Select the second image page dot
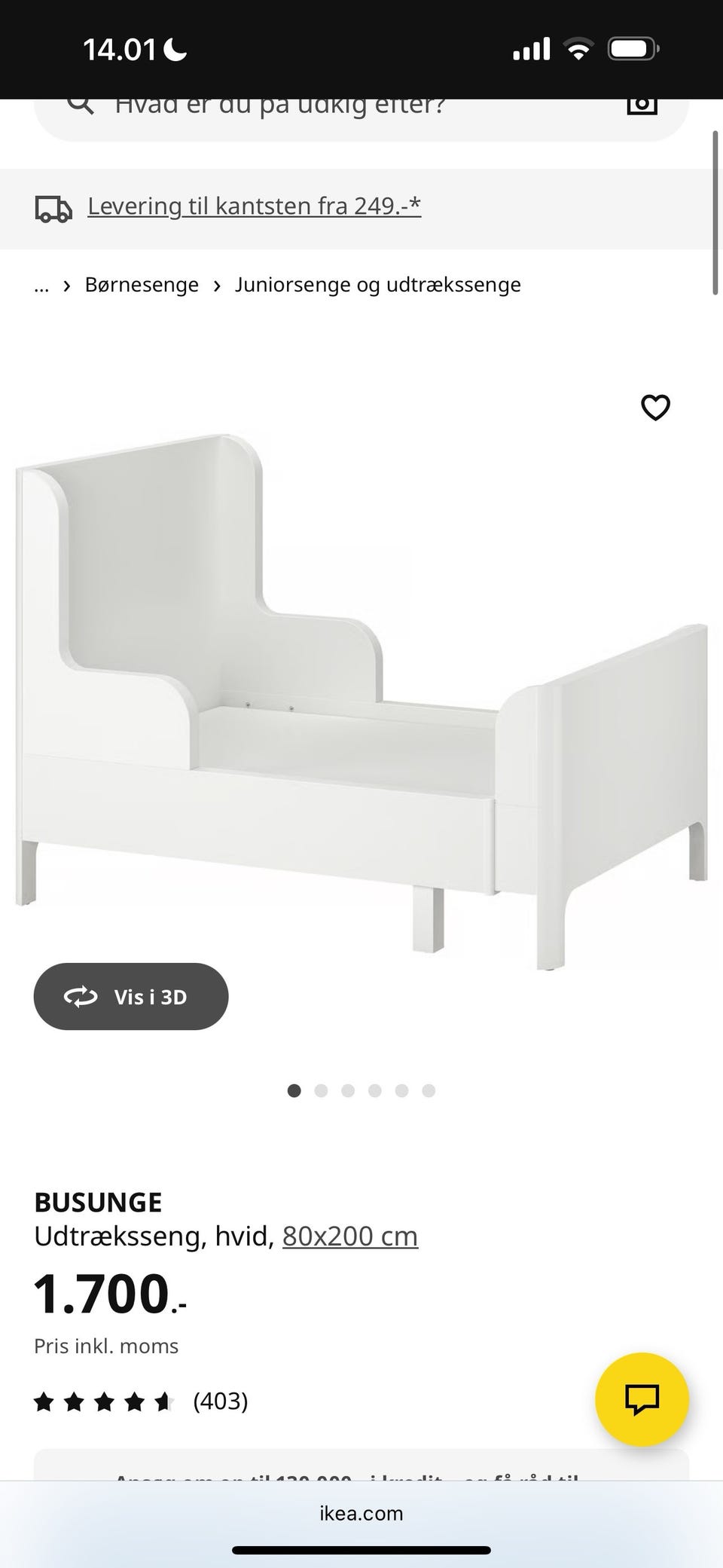Viewport: 723px width, 1568px height. click(321, 1090)
